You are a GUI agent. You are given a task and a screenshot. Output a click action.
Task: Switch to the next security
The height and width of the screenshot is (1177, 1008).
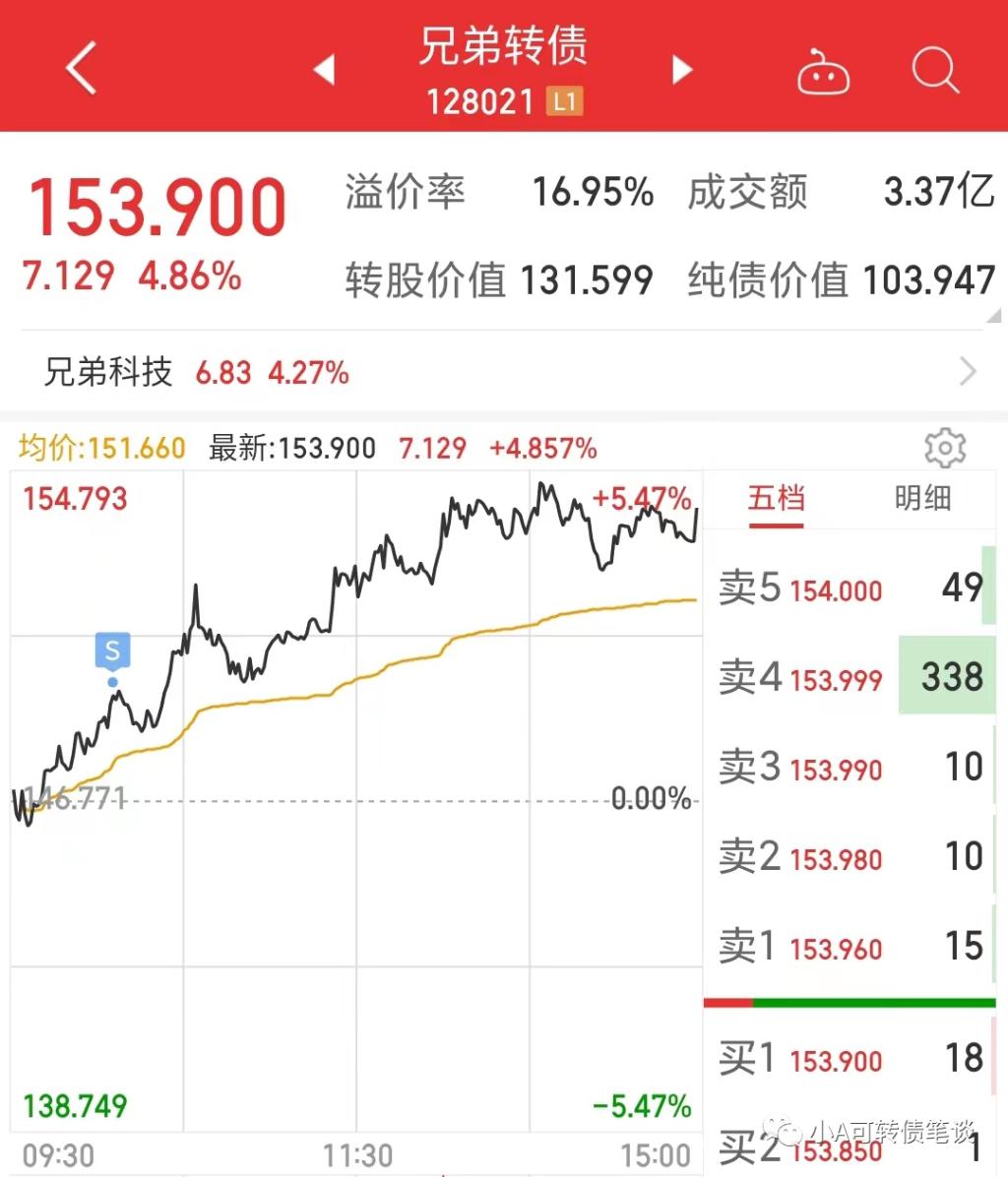(681, 70)
